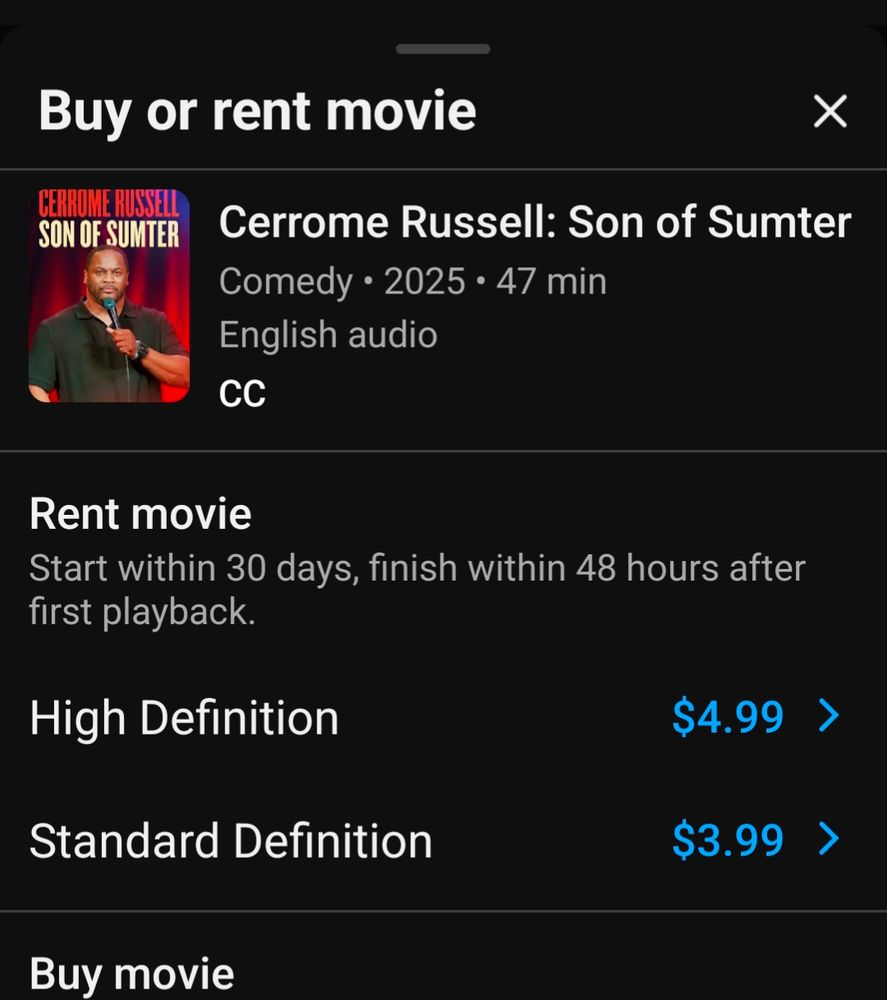The image size is (887, 1000).
Task: Select the English audio label
Action: (329, 334)
